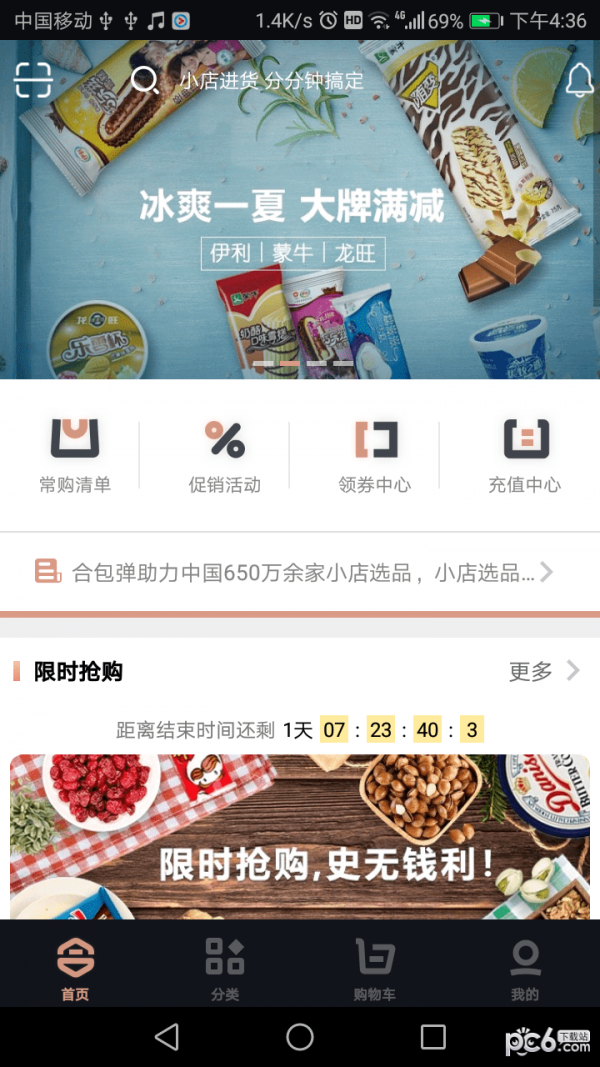Tap the search field 小店进货 分分钟搞定
Screen dimensions: 600x1067
270,81
